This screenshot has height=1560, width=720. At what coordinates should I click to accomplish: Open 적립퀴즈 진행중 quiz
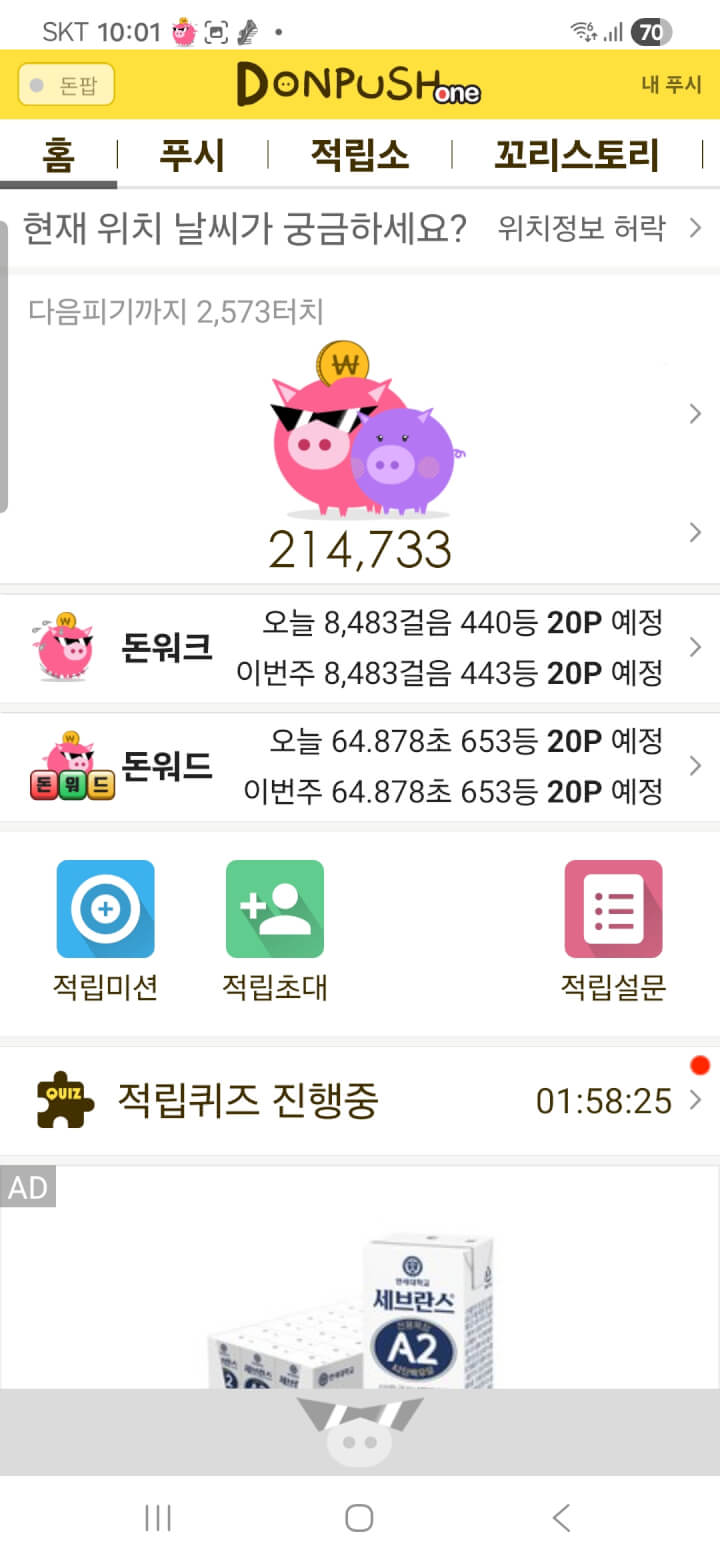[x=360, y=1101]
